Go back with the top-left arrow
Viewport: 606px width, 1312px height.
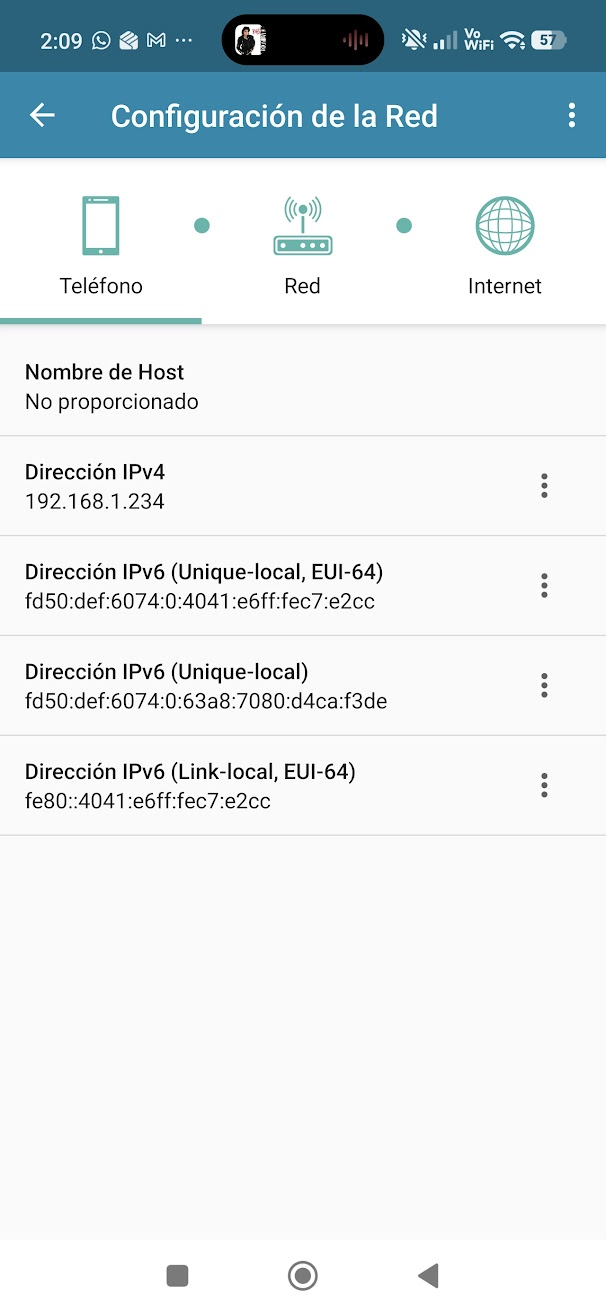(42, 115)
